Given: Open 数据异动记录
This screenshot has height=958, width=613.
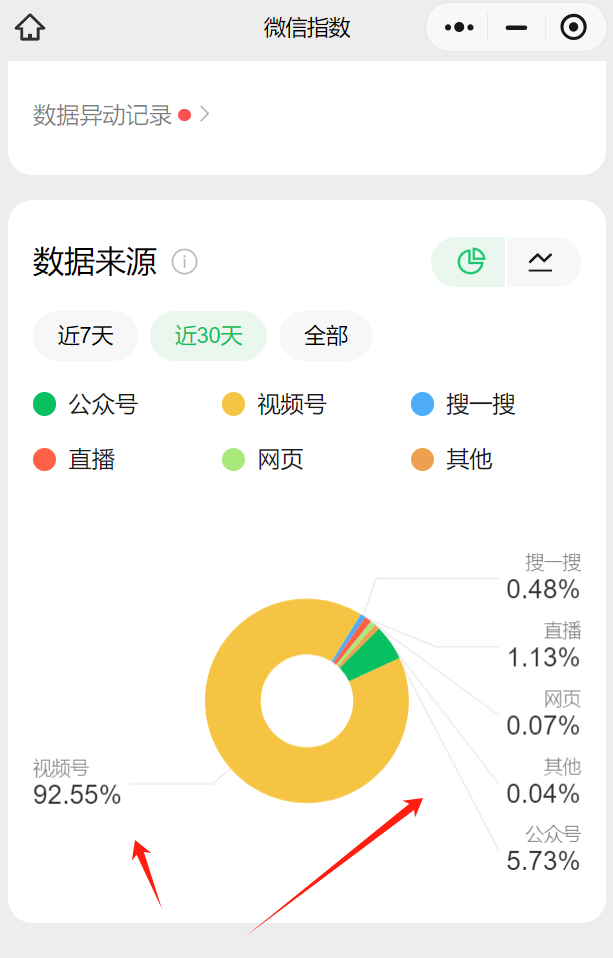Looking at the screenshot, I should (121, 115).
